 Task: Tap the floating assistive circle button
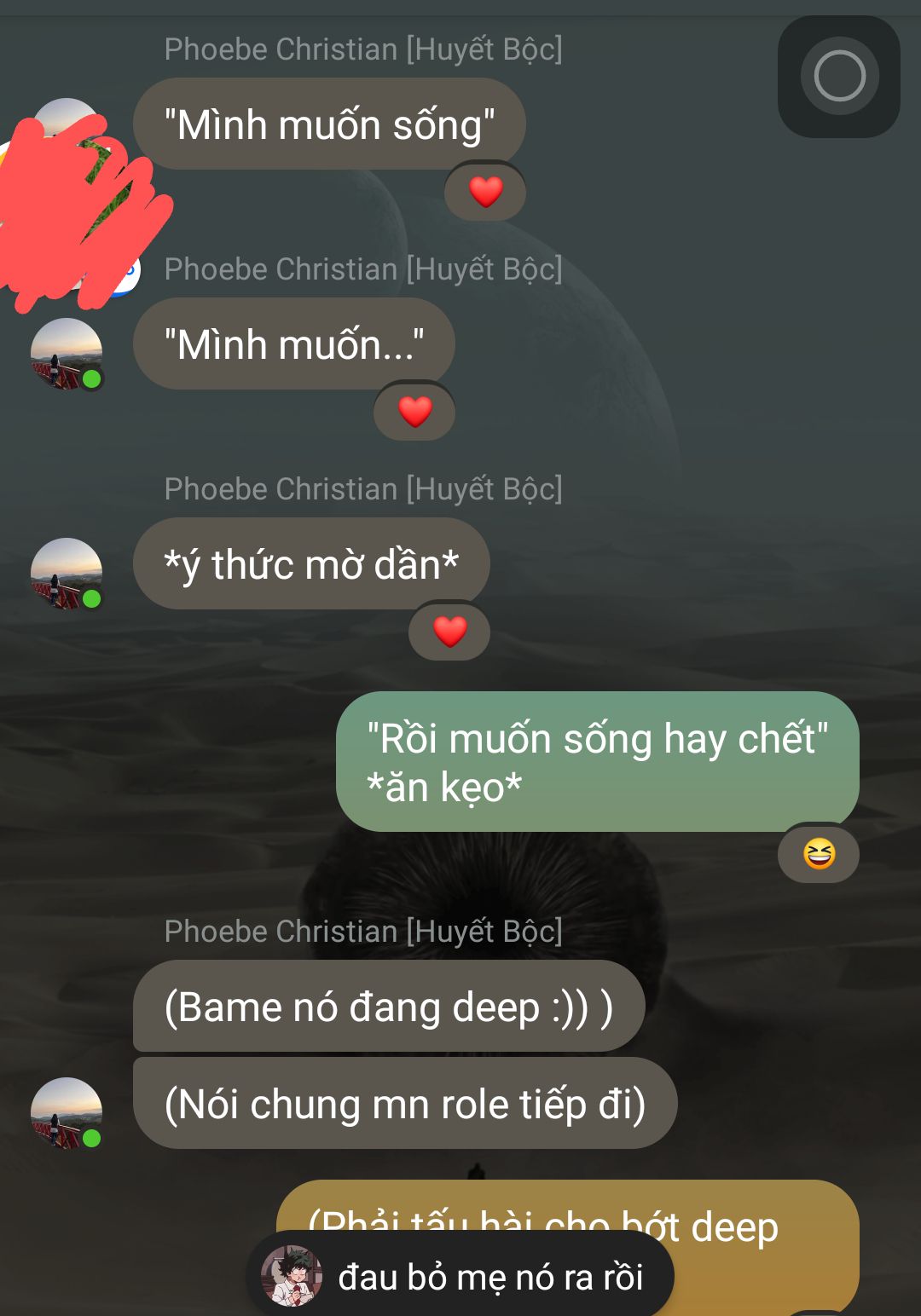[839, 76]
